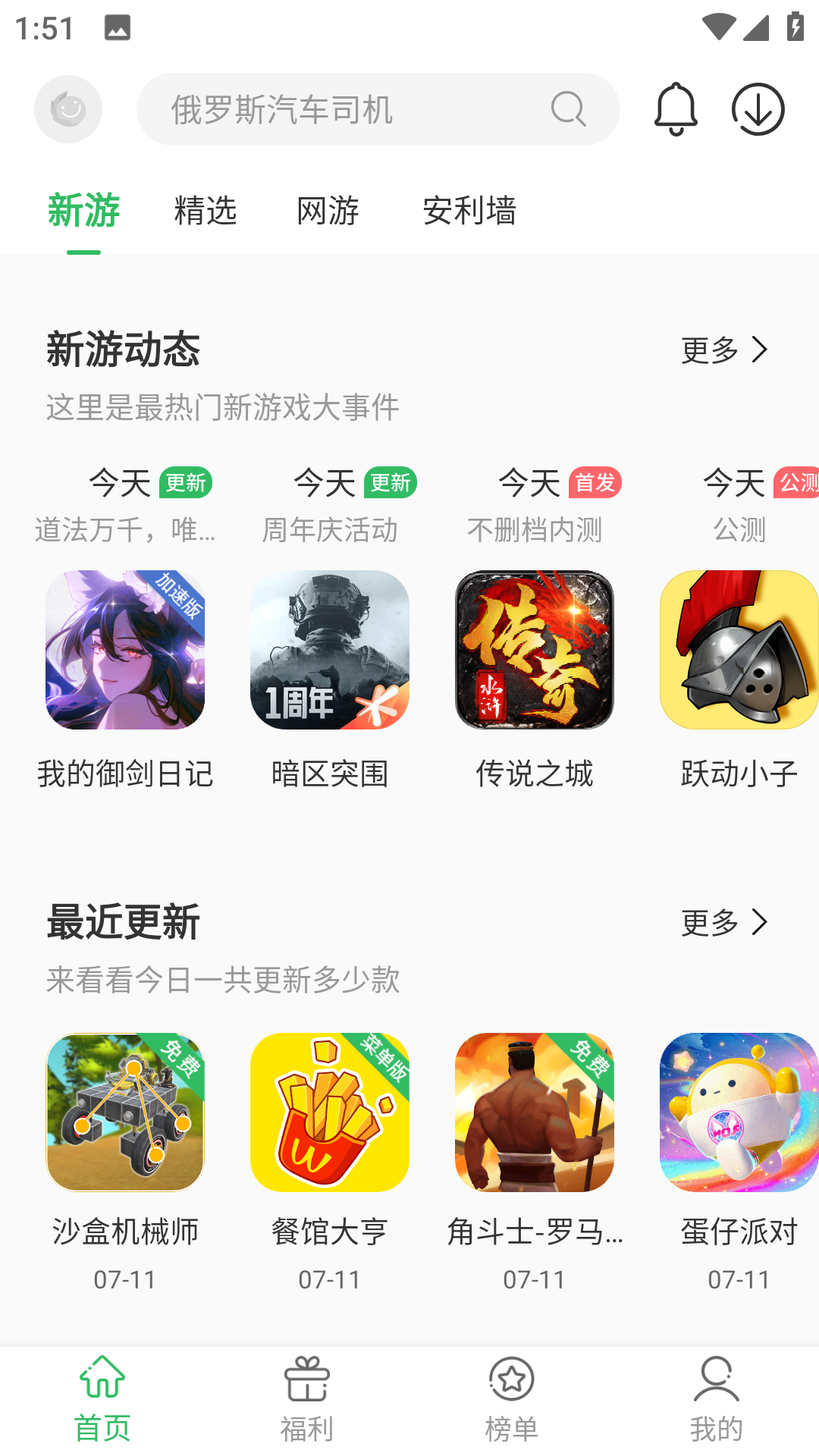Image resolution: width=819 pixels, height=1456 pixels.
Task: Open the game 跃动小子
Action: pyautogui.click(x=739, y=650)
